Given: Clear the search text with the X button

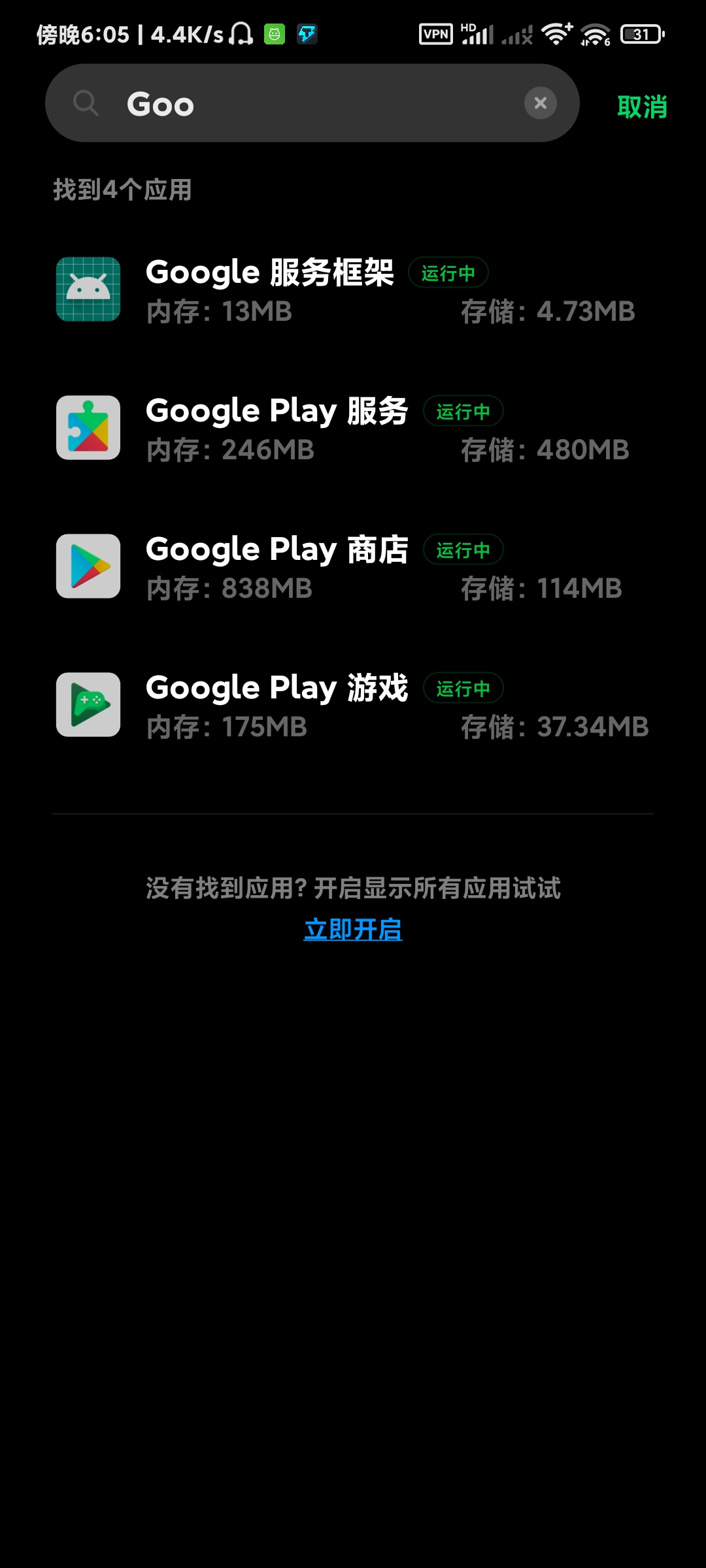Looking at the screenshot, I should tap(541, 103).
